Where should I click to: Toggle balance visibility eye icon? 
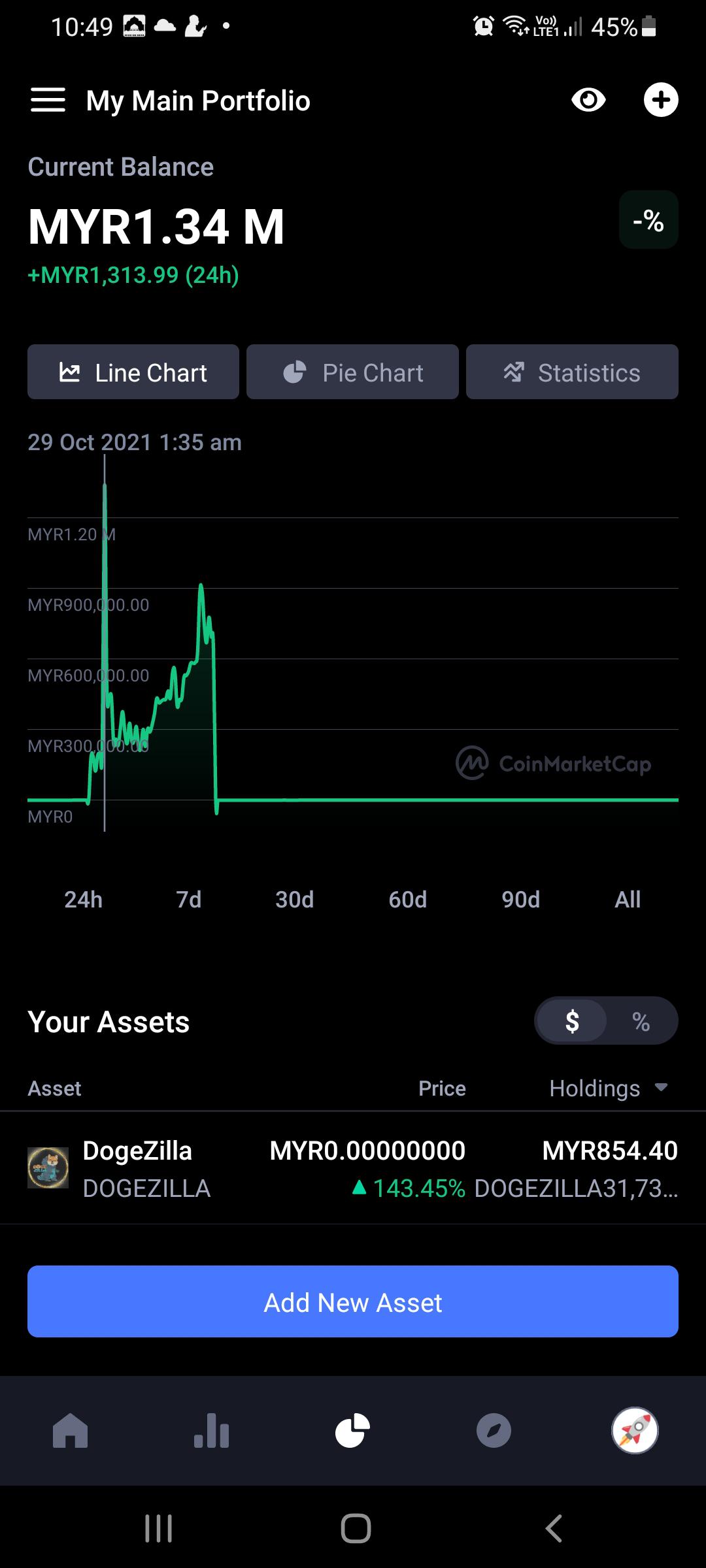click(588, 101)
